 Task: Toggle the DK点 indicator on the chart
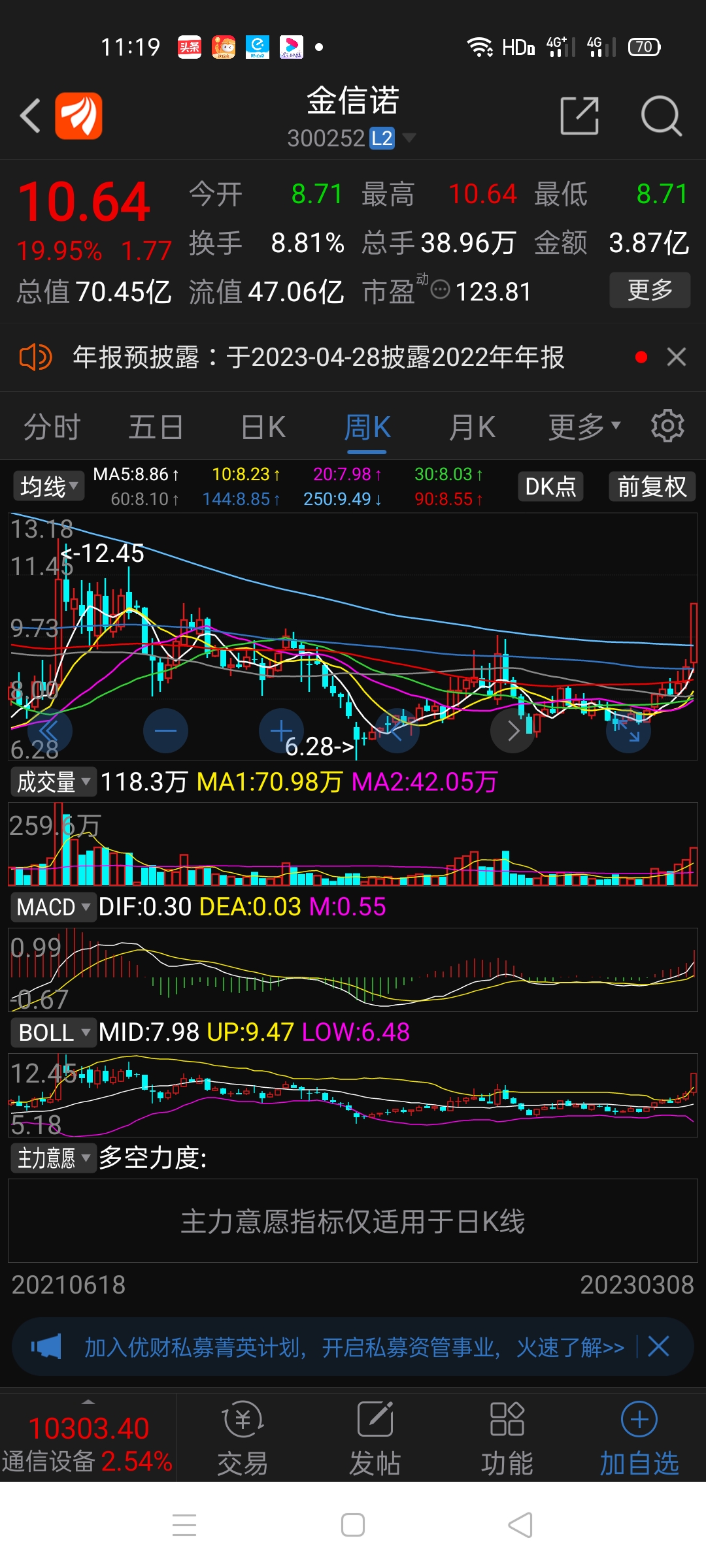550,486
